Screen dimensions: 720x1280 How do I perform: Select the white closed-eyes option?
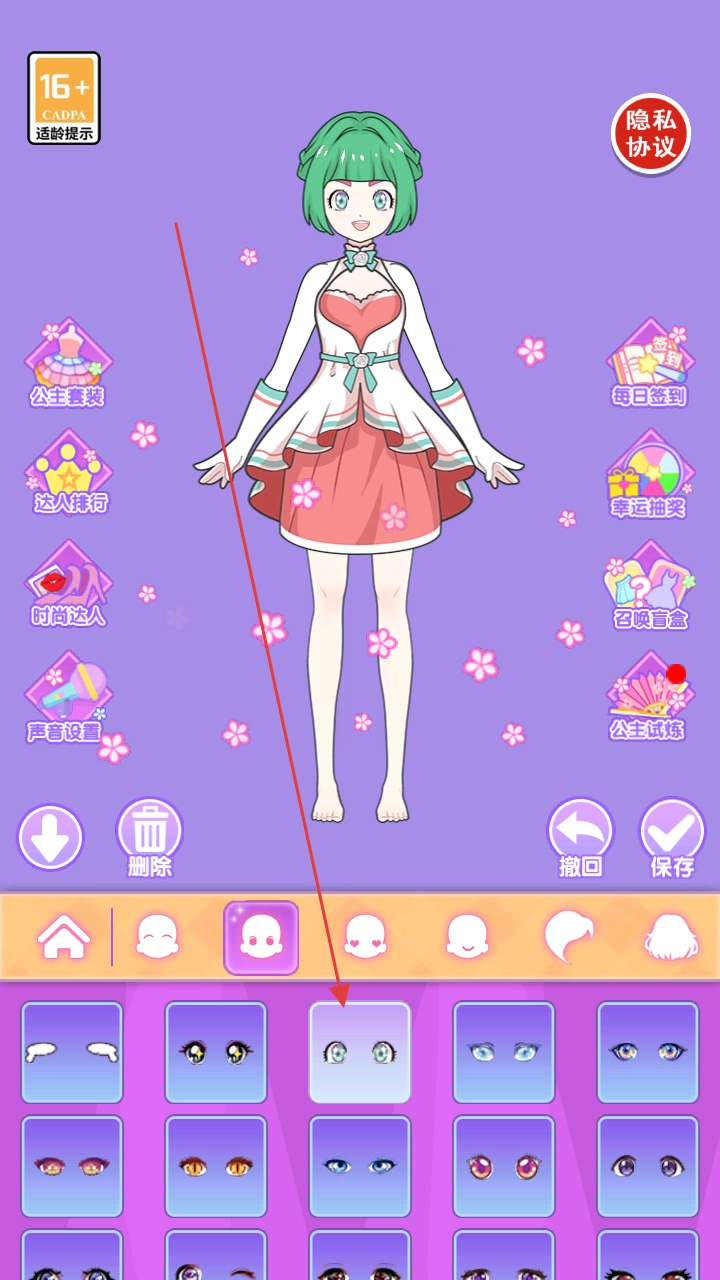[x=72, y=1052]
